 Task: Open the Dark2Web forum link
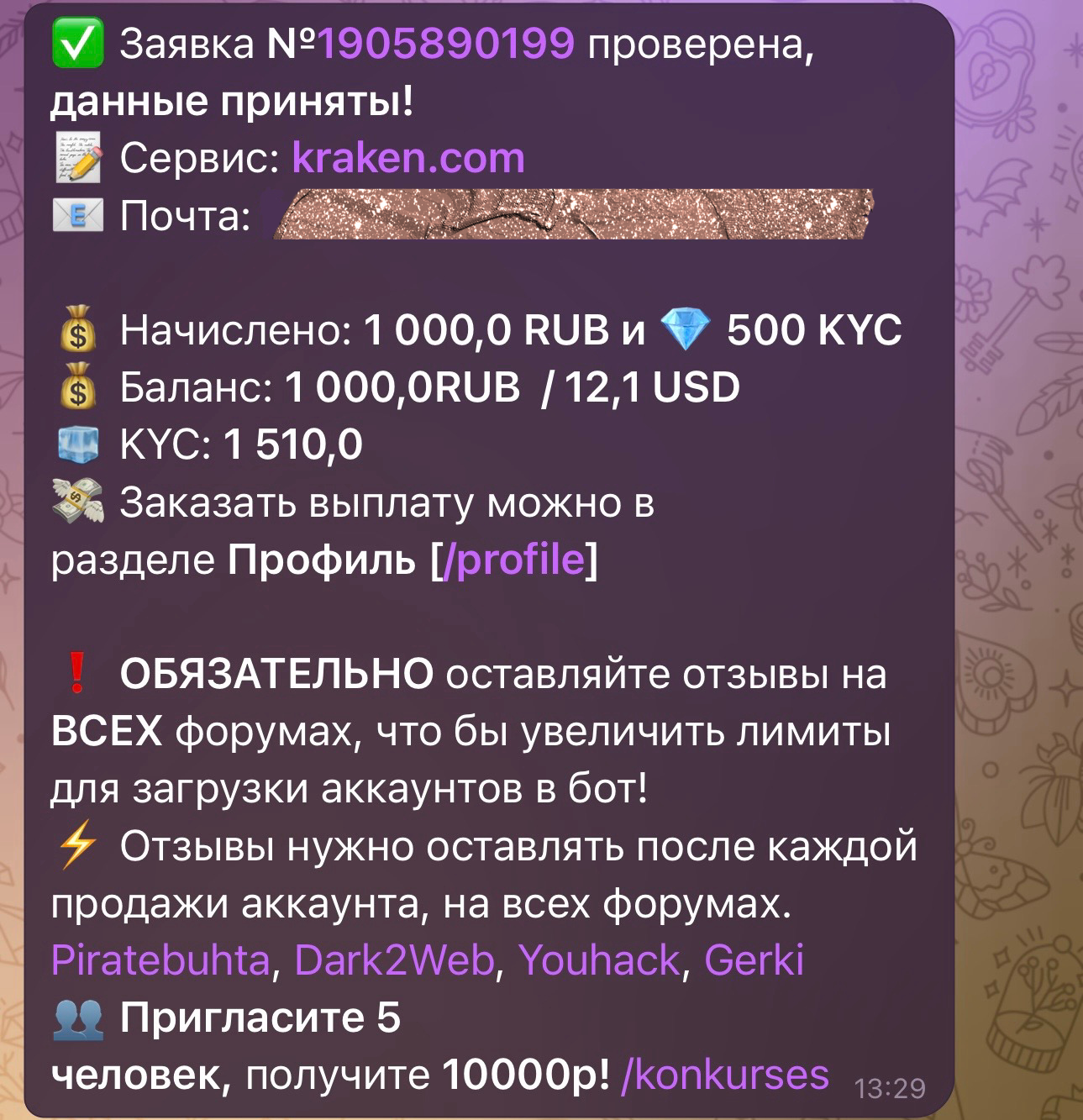pos(394,960)
